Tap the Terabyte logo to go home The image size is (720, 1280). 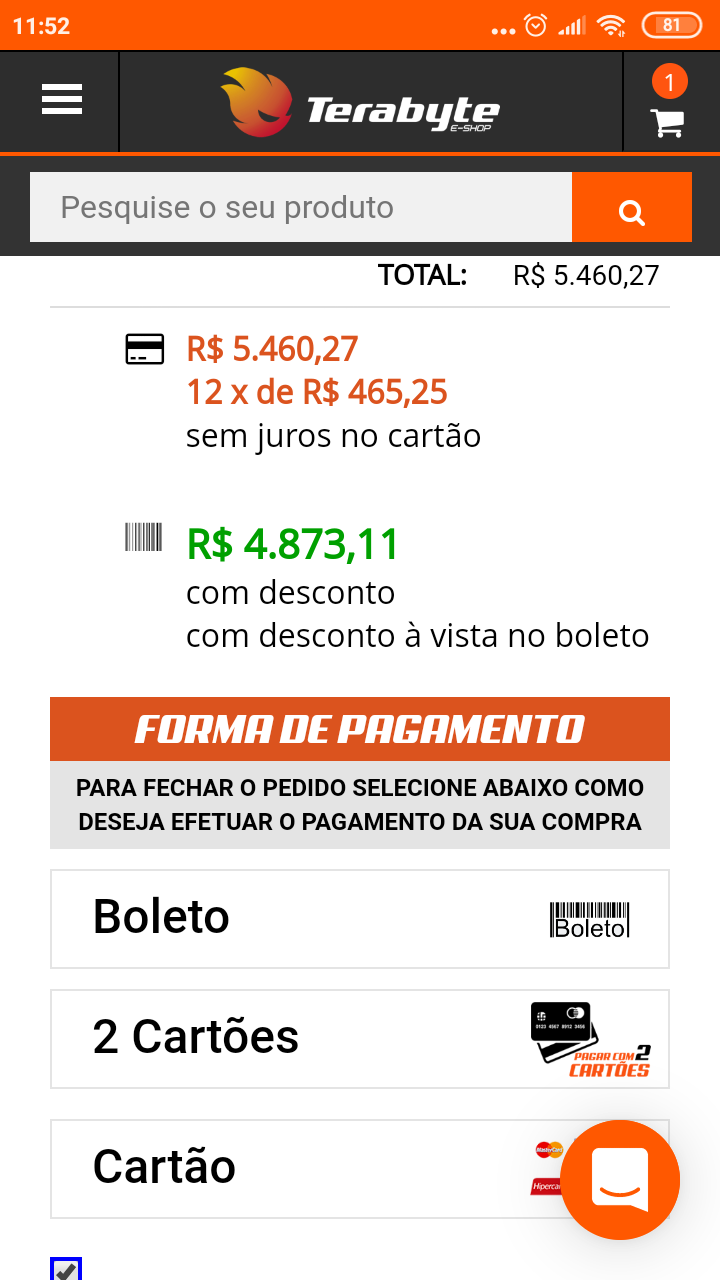click(360, 102)
